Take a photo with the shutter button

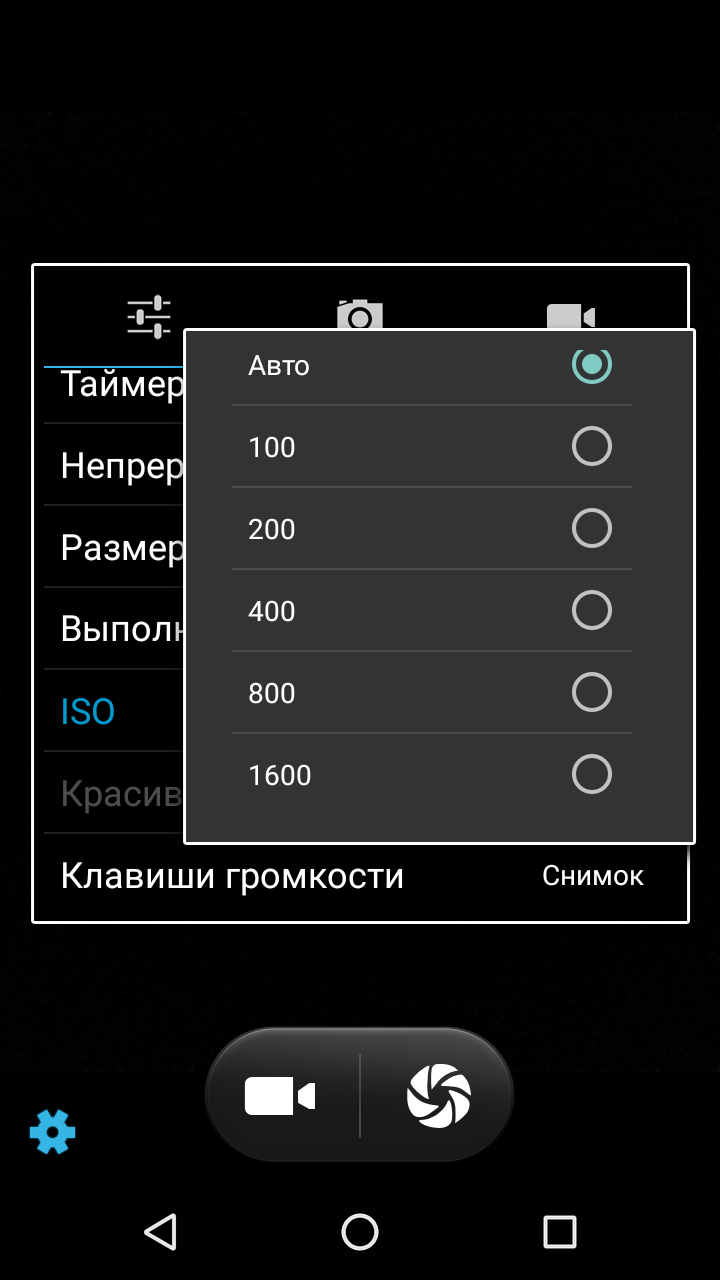439,1096
